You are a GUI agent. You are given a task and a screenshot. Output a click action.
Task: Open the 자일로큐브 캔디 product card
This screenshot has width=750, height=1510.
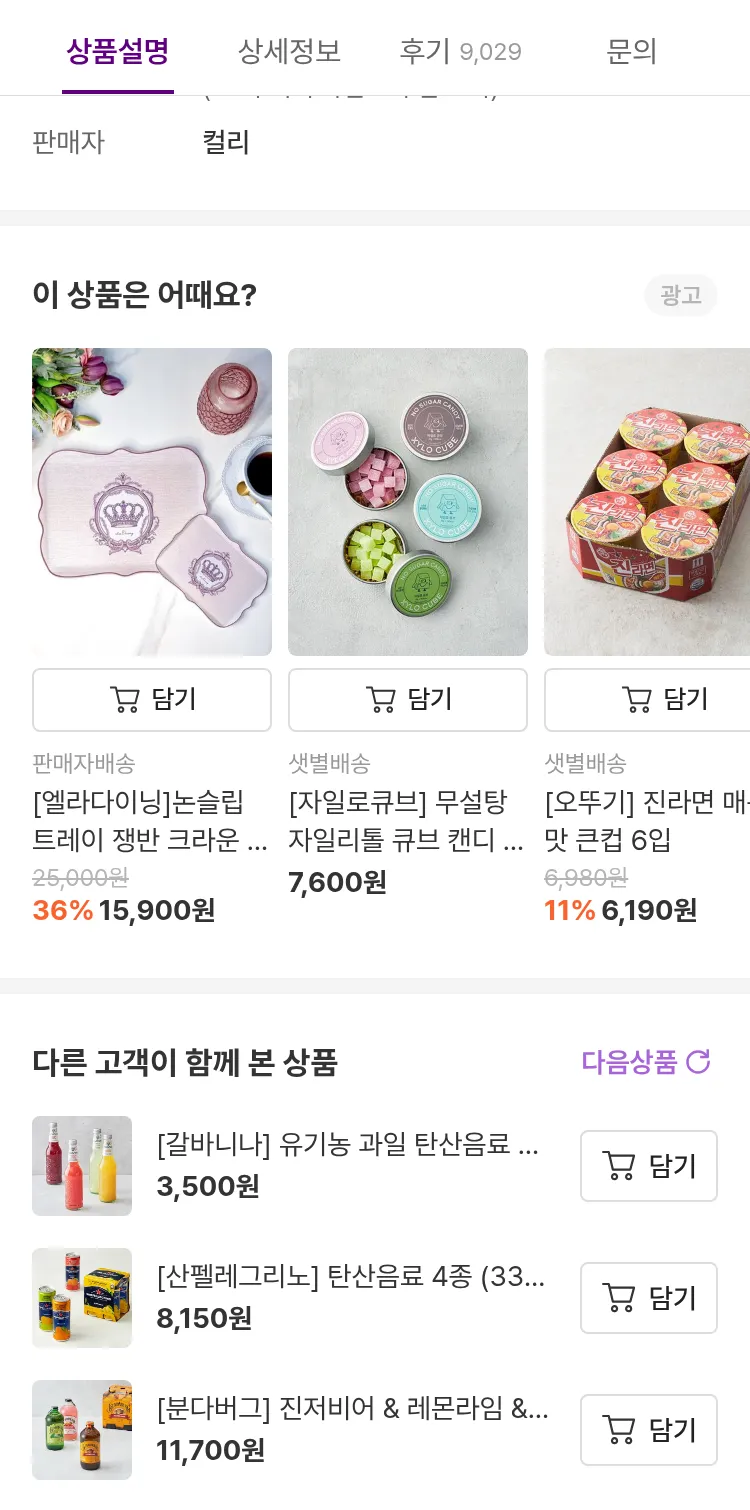(408, 502)
